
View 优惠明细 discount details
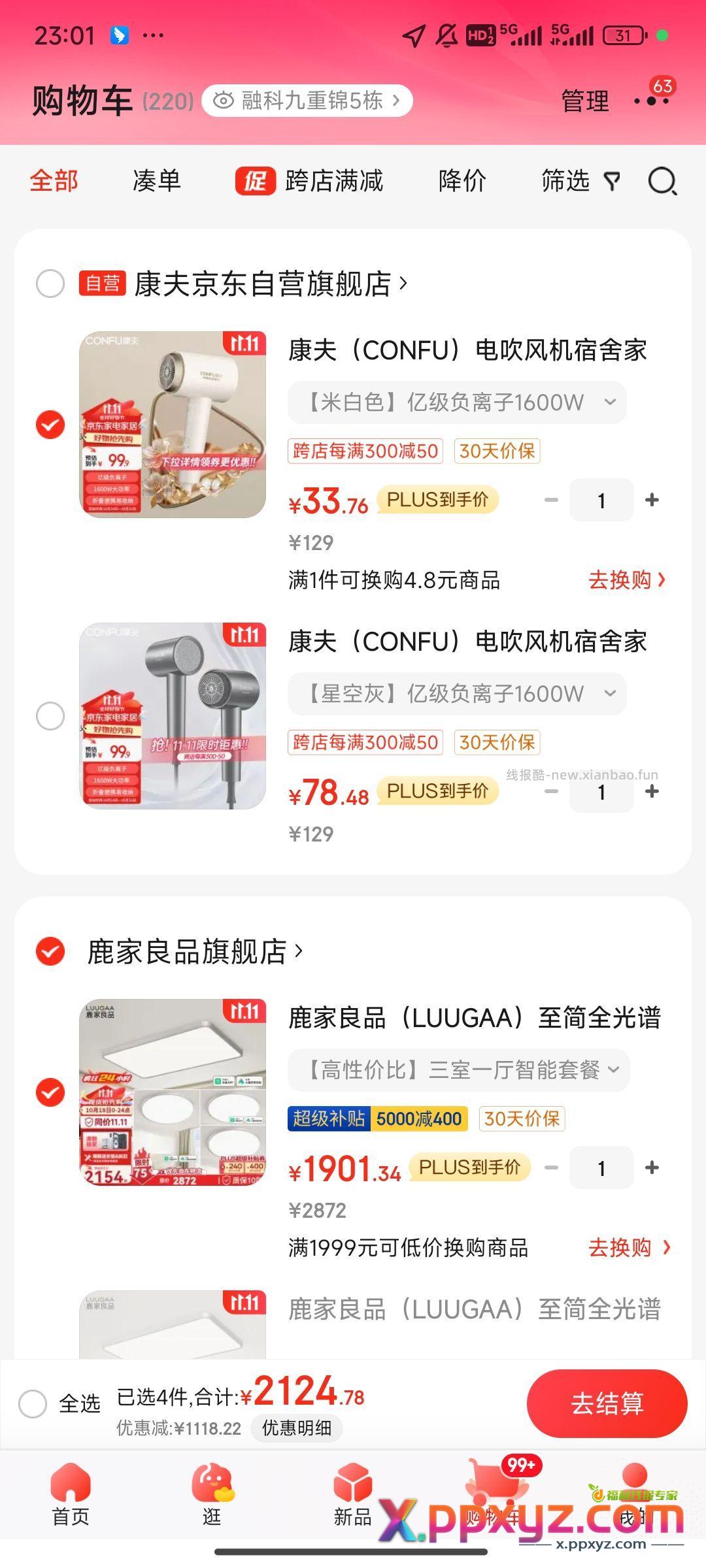click(x=296, y=1428)
